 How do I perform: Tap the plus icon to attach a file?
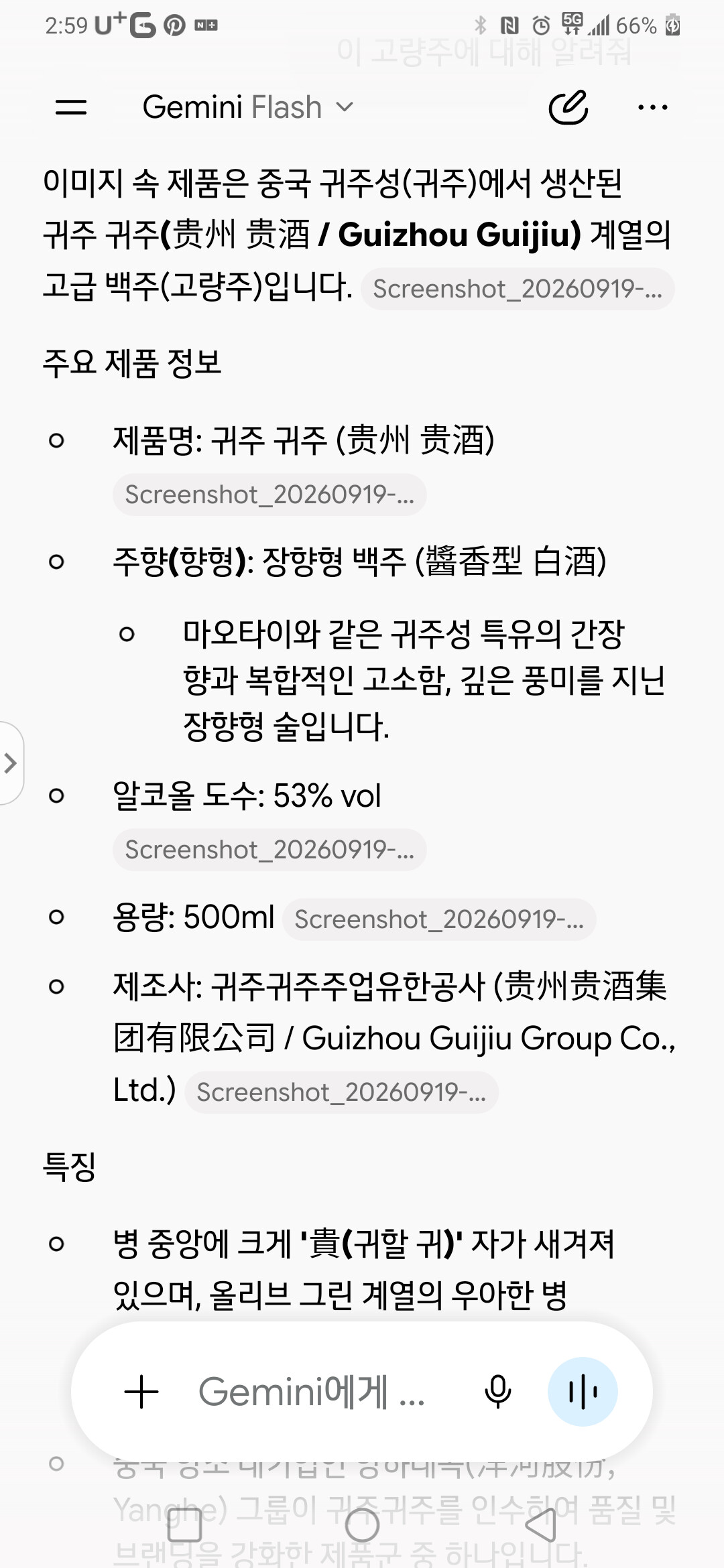141,1392
